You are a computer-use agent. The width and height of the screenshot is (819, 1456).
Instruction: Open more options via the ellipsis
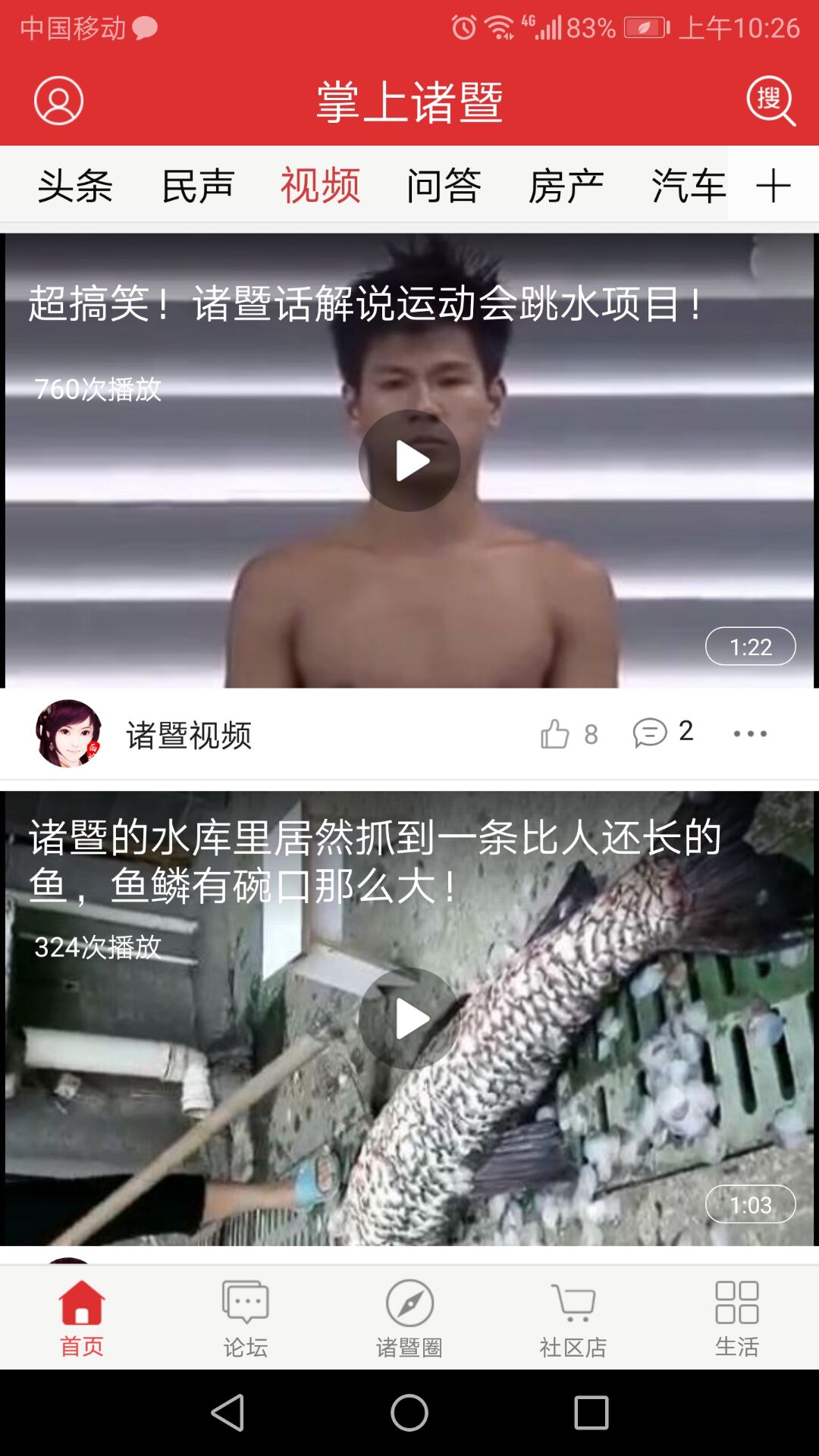pos(751,733)
